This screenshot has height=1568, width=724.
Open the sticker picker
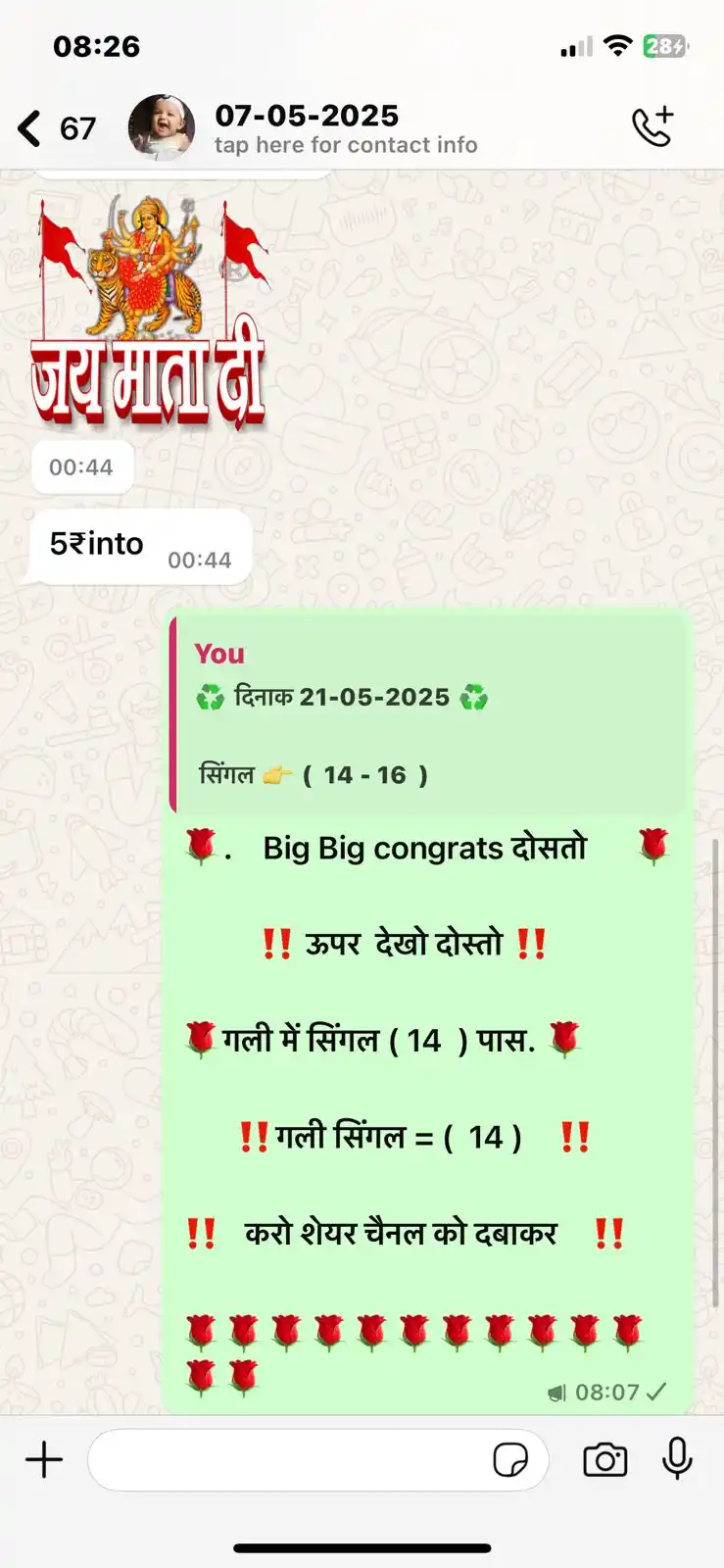coord(510,1459)
